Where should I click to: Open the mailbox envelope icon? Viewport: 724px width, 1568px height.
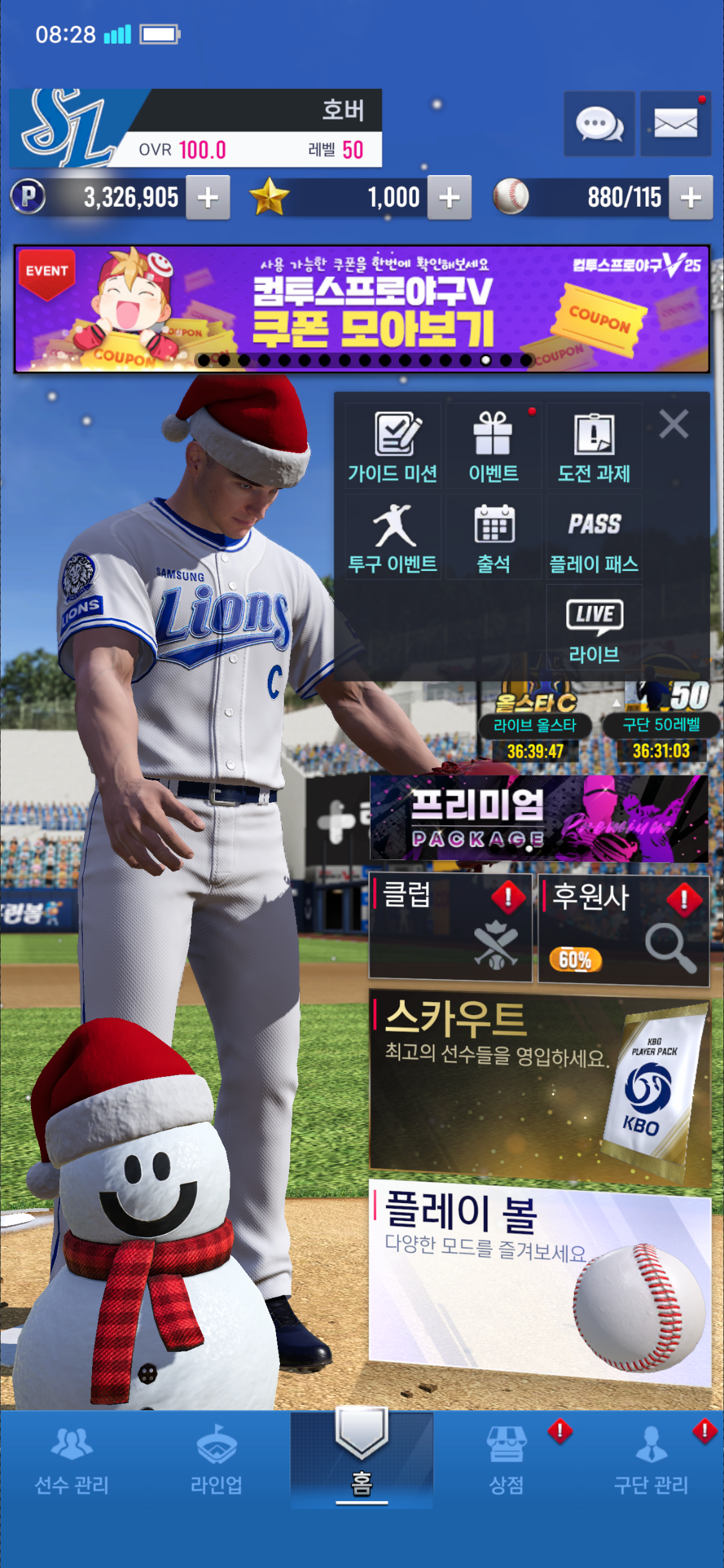pyautogui.click(x=675, y=124)
